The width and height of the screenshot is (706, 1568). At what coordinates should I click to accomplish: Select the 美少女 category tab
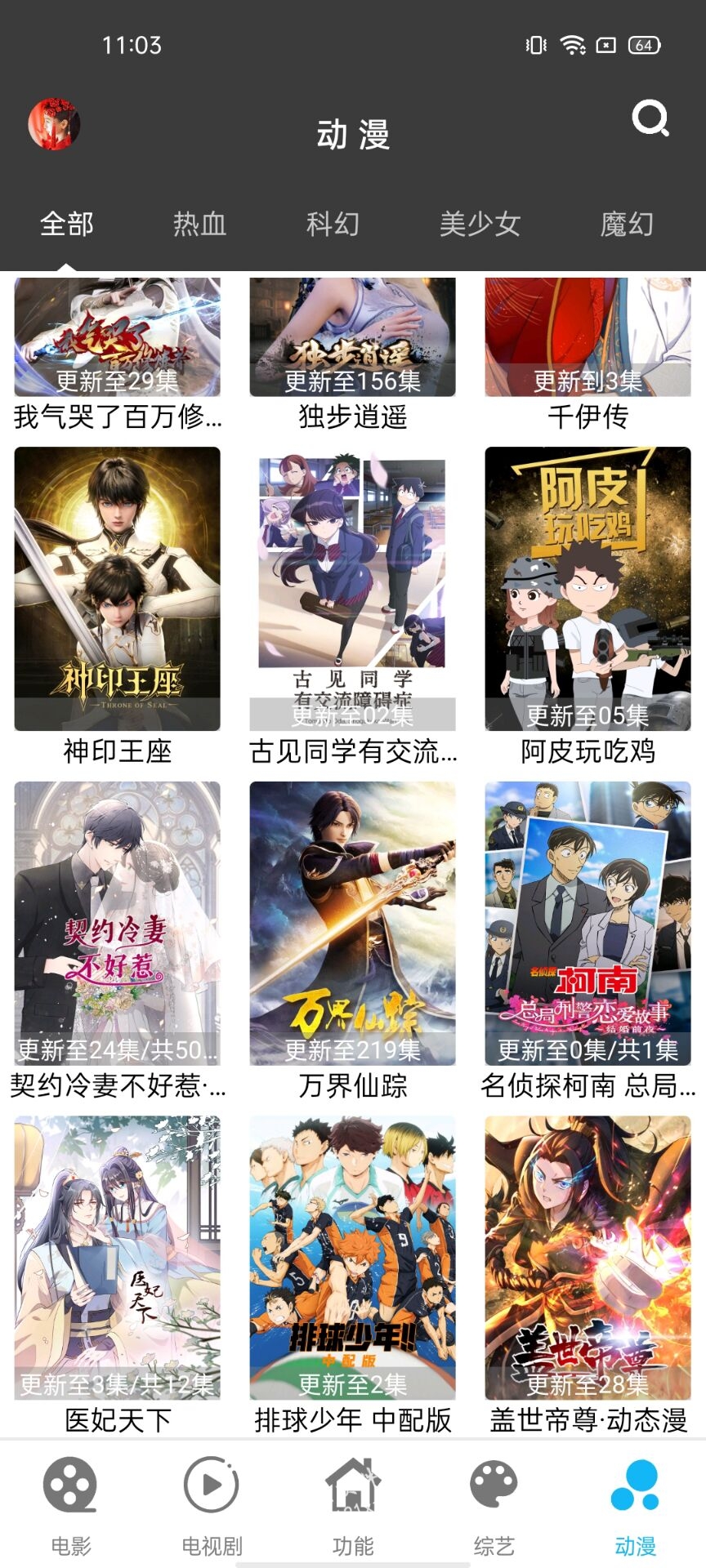click(x=480, y=224)
